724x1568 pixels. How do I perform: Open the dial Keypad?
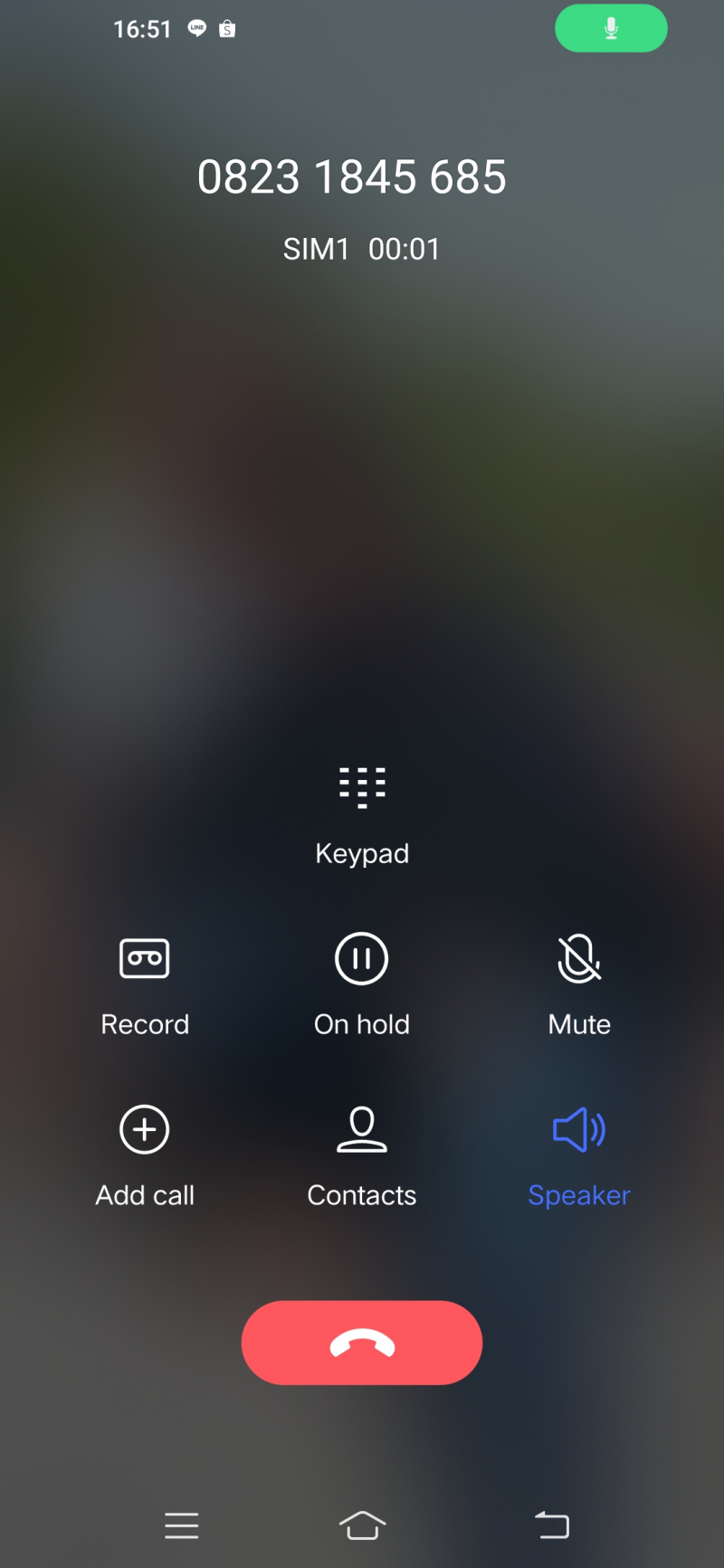362,787
